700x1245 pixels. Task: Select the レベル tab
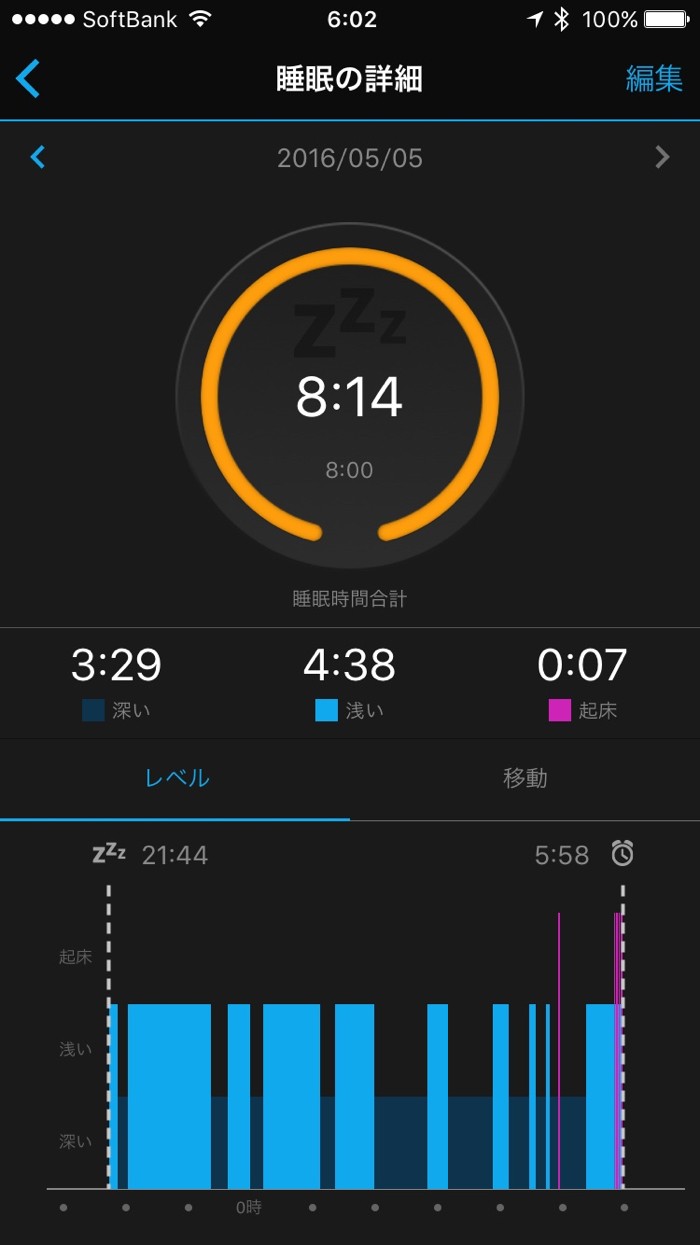coord(176,778)
